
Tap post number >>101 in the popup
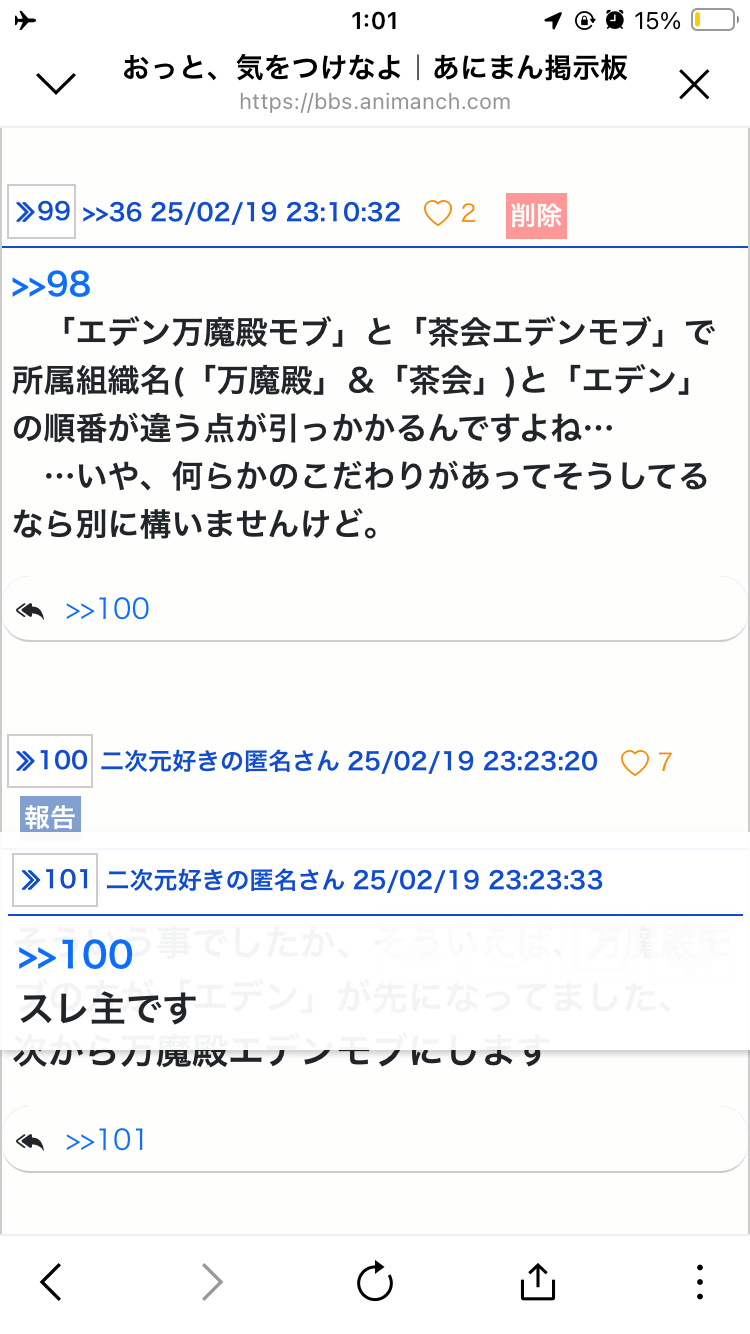(x=55, y=880)
